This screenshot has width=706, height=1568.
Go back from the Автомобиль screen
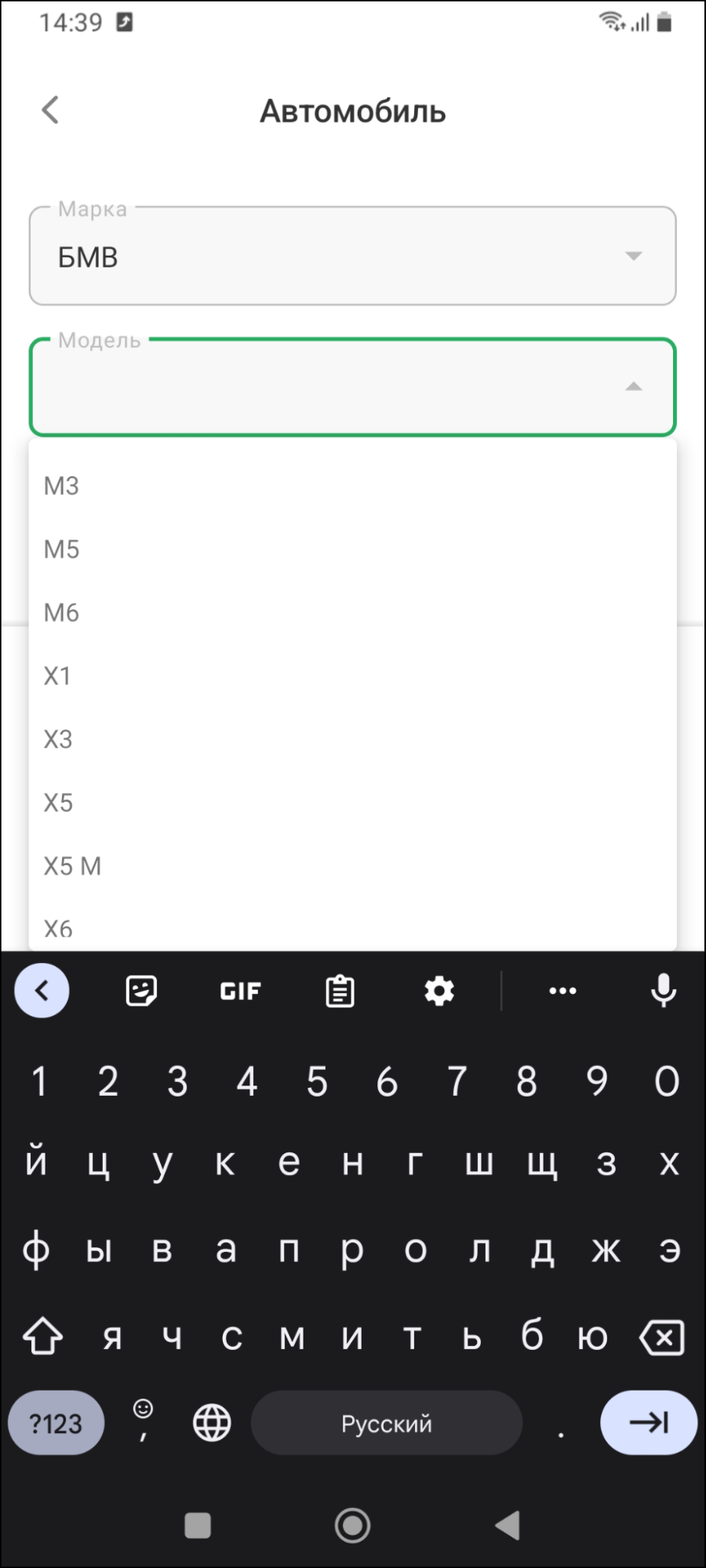[x=50, y=111]
